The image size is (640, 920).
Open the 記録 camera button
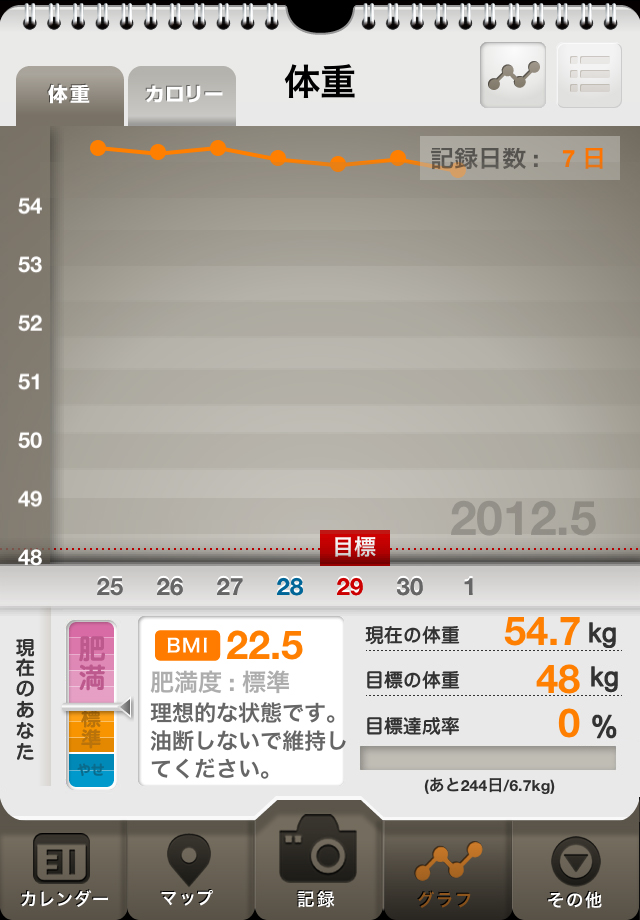[319, 862]
